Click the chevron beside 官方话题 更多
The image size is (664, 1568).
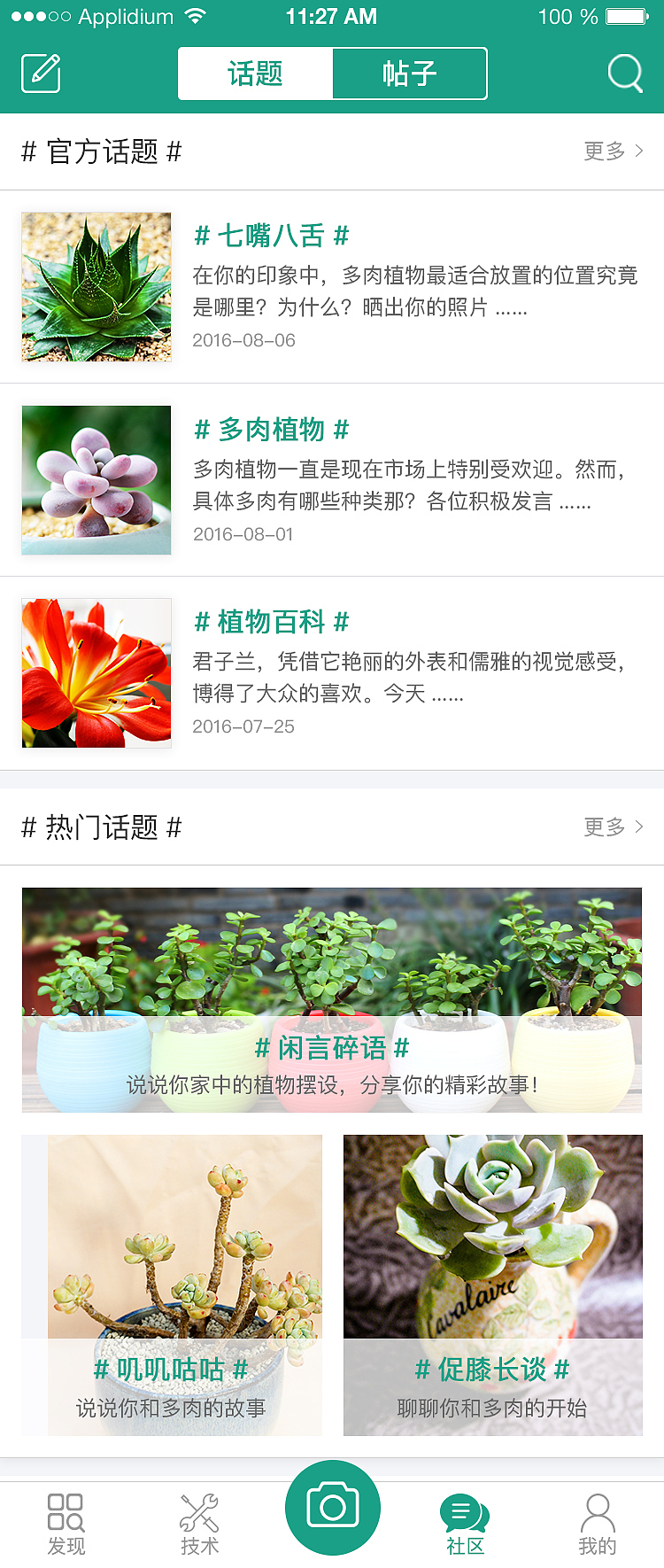[638, 151]
